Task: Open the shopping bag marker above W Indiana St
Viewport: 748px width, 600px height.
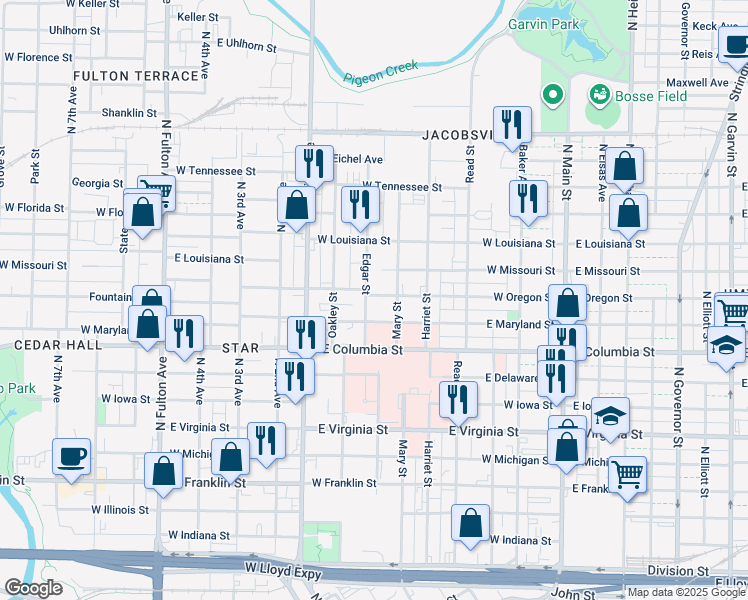Action: coord(470,523)
